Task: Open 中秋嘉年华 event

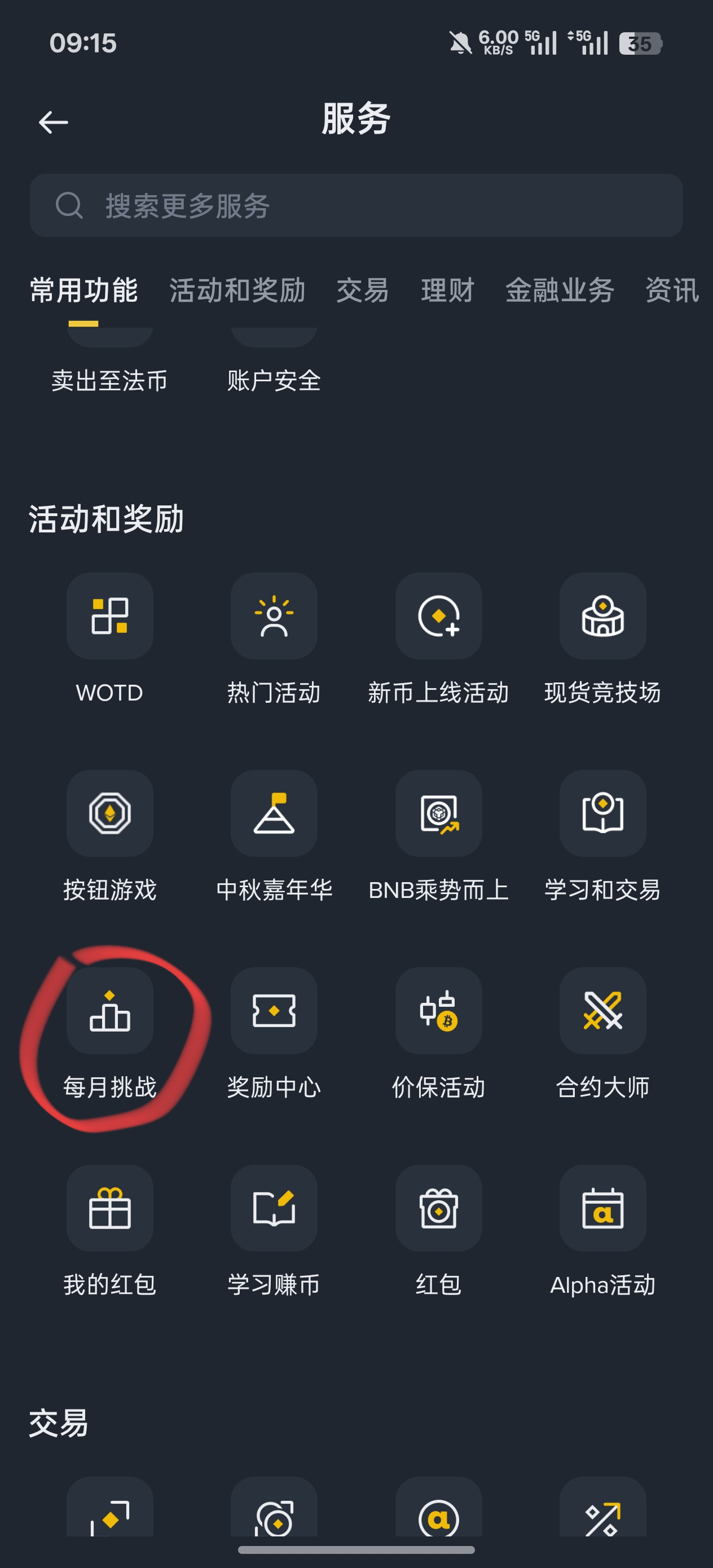Action: [x=274, y=813]
